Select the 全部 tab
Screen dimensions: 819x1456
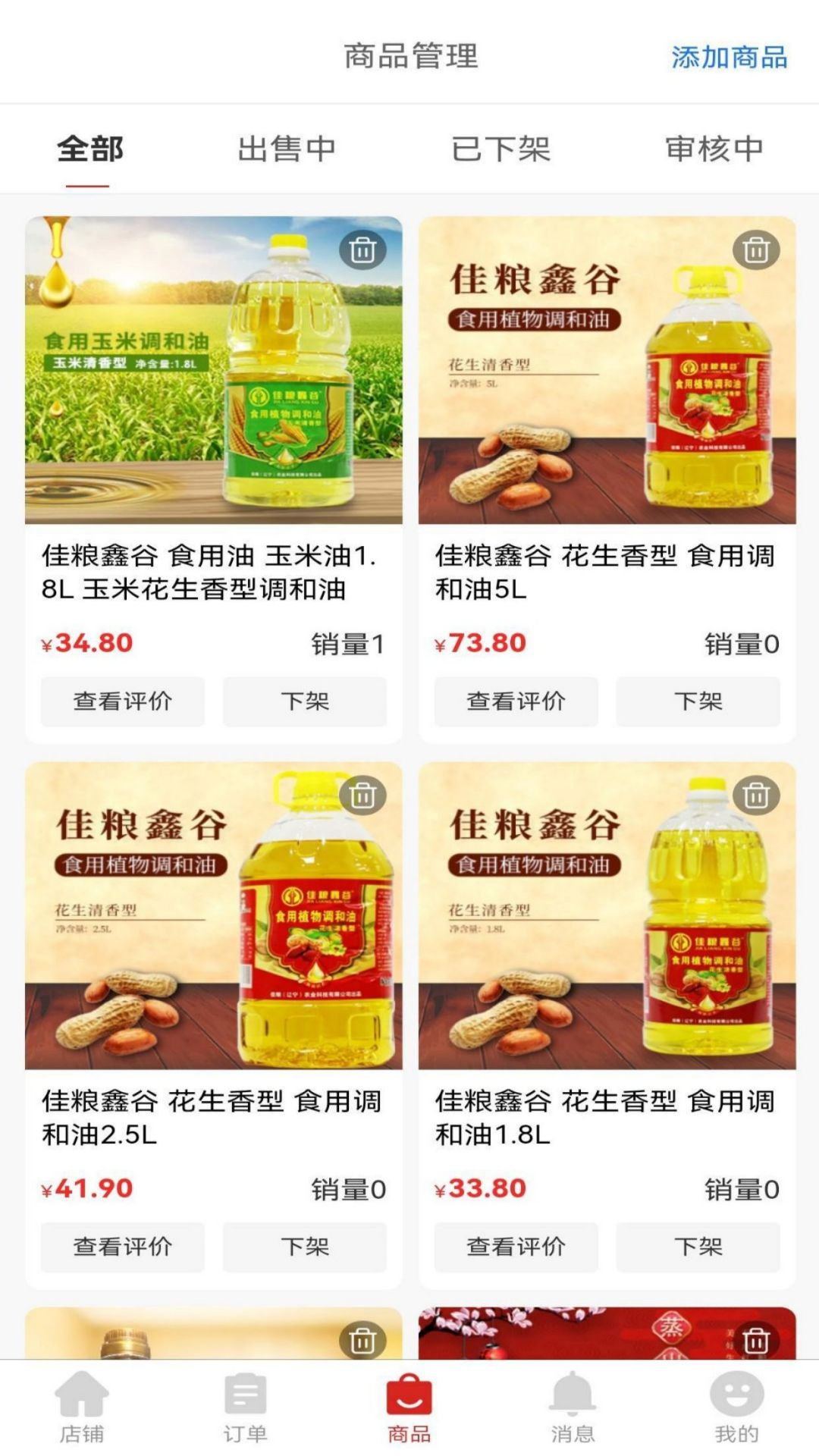(89, 149)
